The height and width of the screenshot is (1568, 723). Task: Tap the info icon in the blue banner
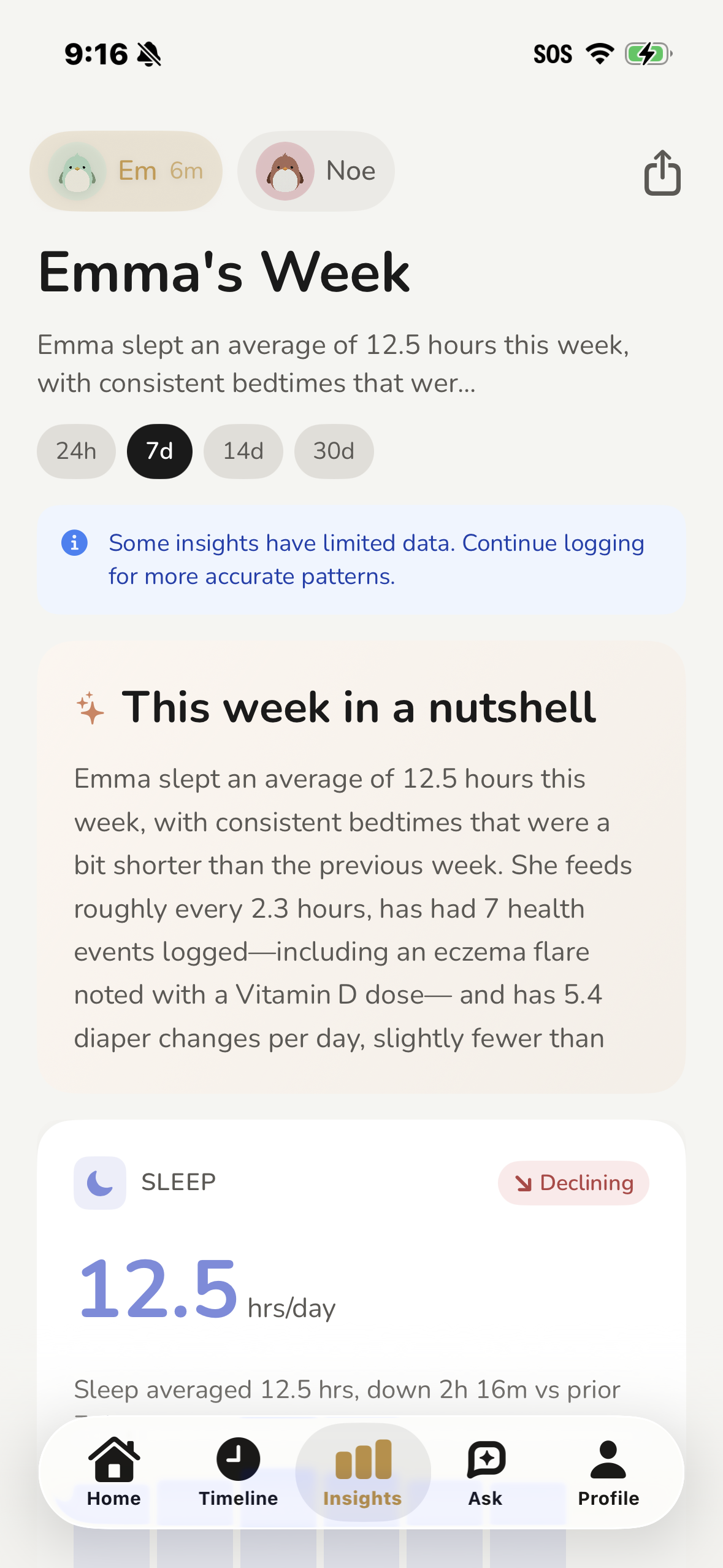74,543
